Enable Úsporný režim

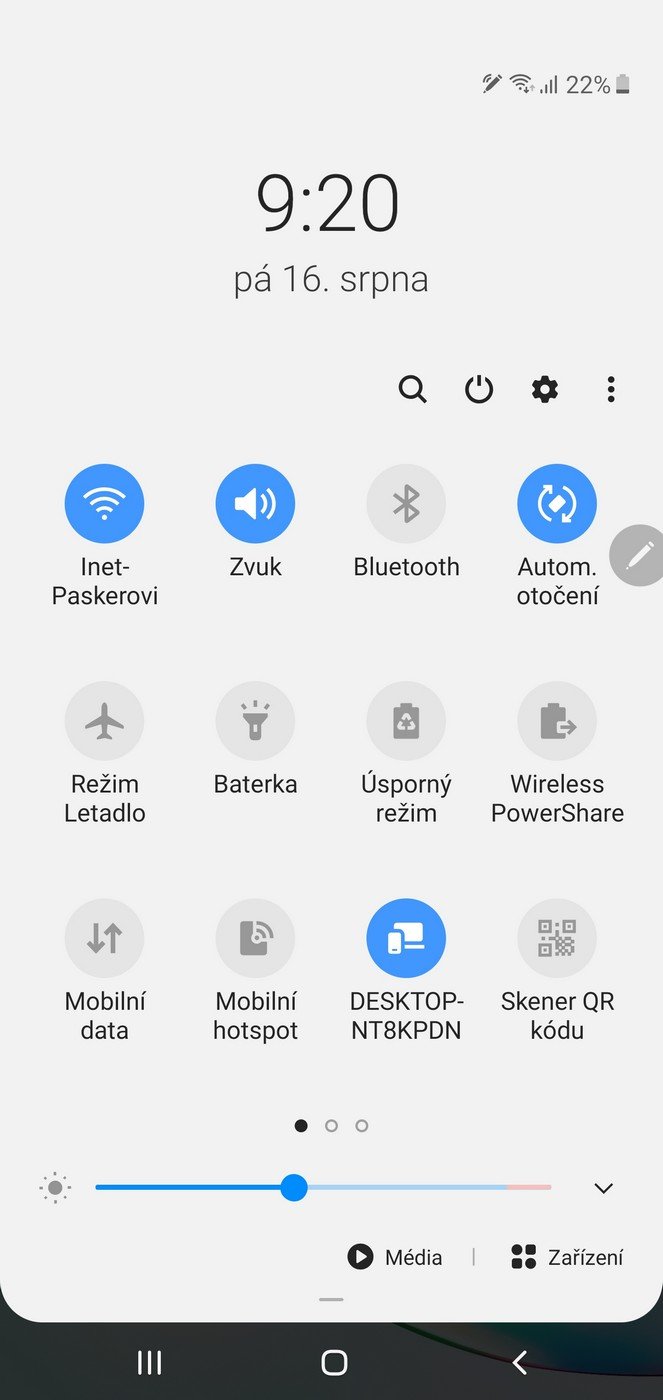(406, 721)
